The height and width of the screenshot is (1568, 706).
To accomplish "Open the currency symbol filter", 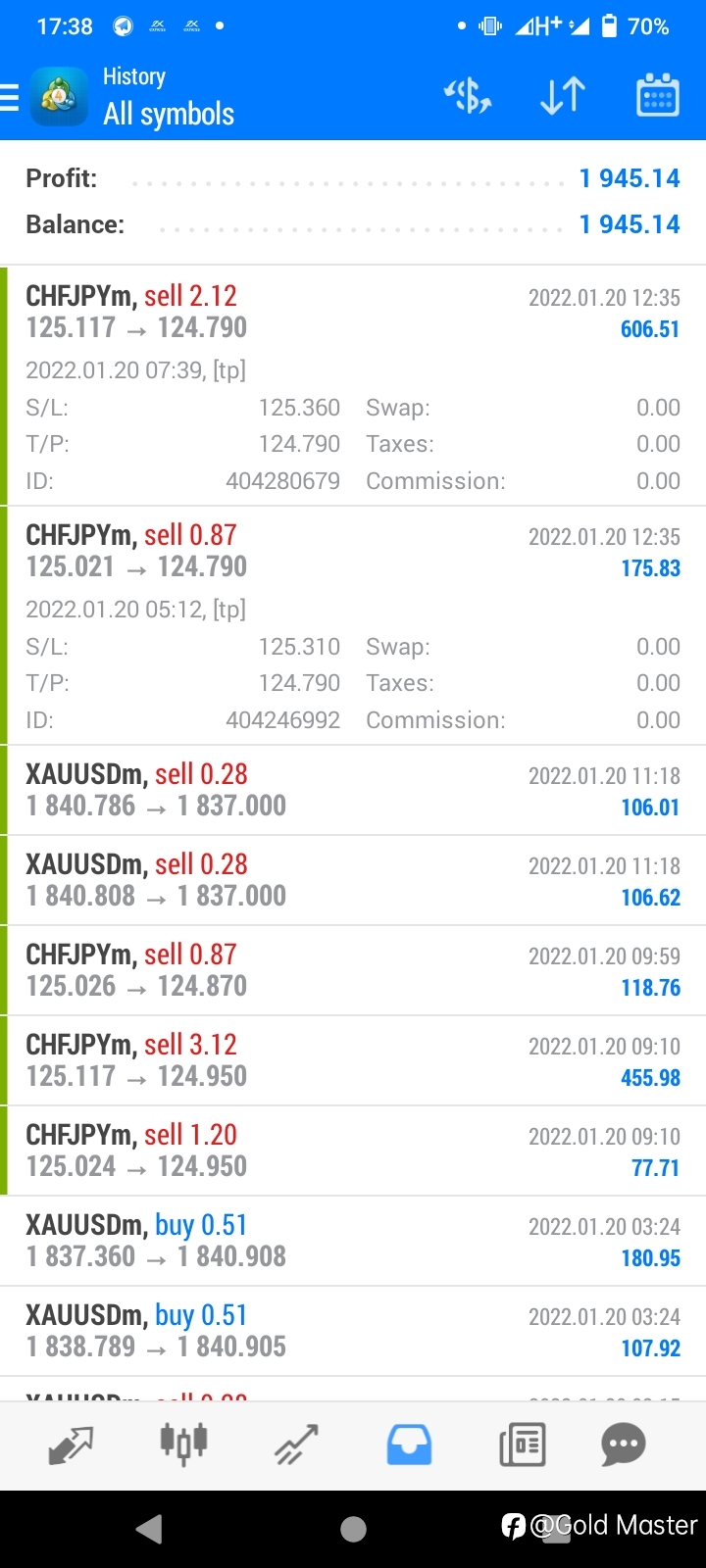I will [x=468, y=96].
